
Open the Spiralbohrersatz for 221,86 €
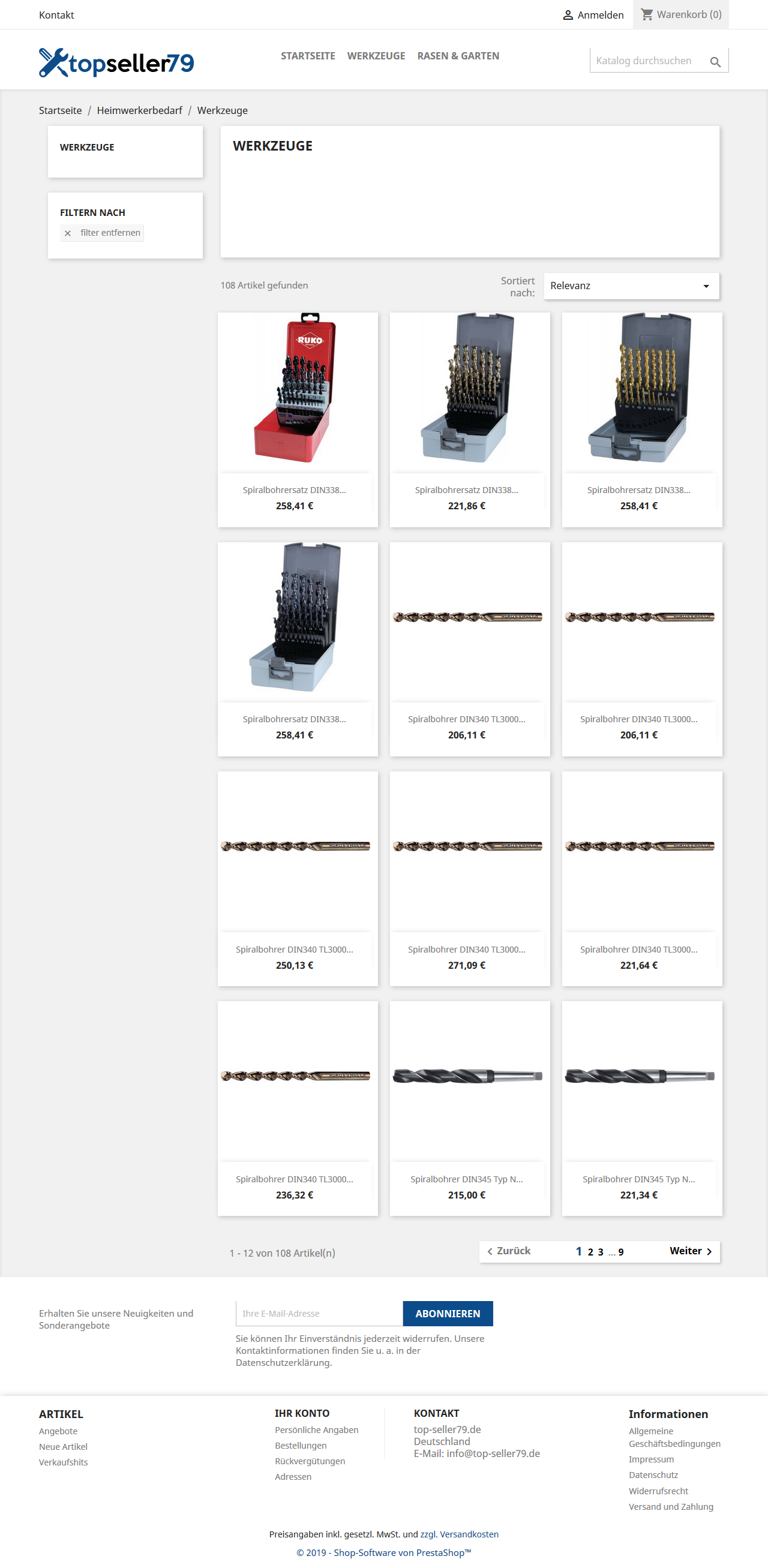click(467, 490)
